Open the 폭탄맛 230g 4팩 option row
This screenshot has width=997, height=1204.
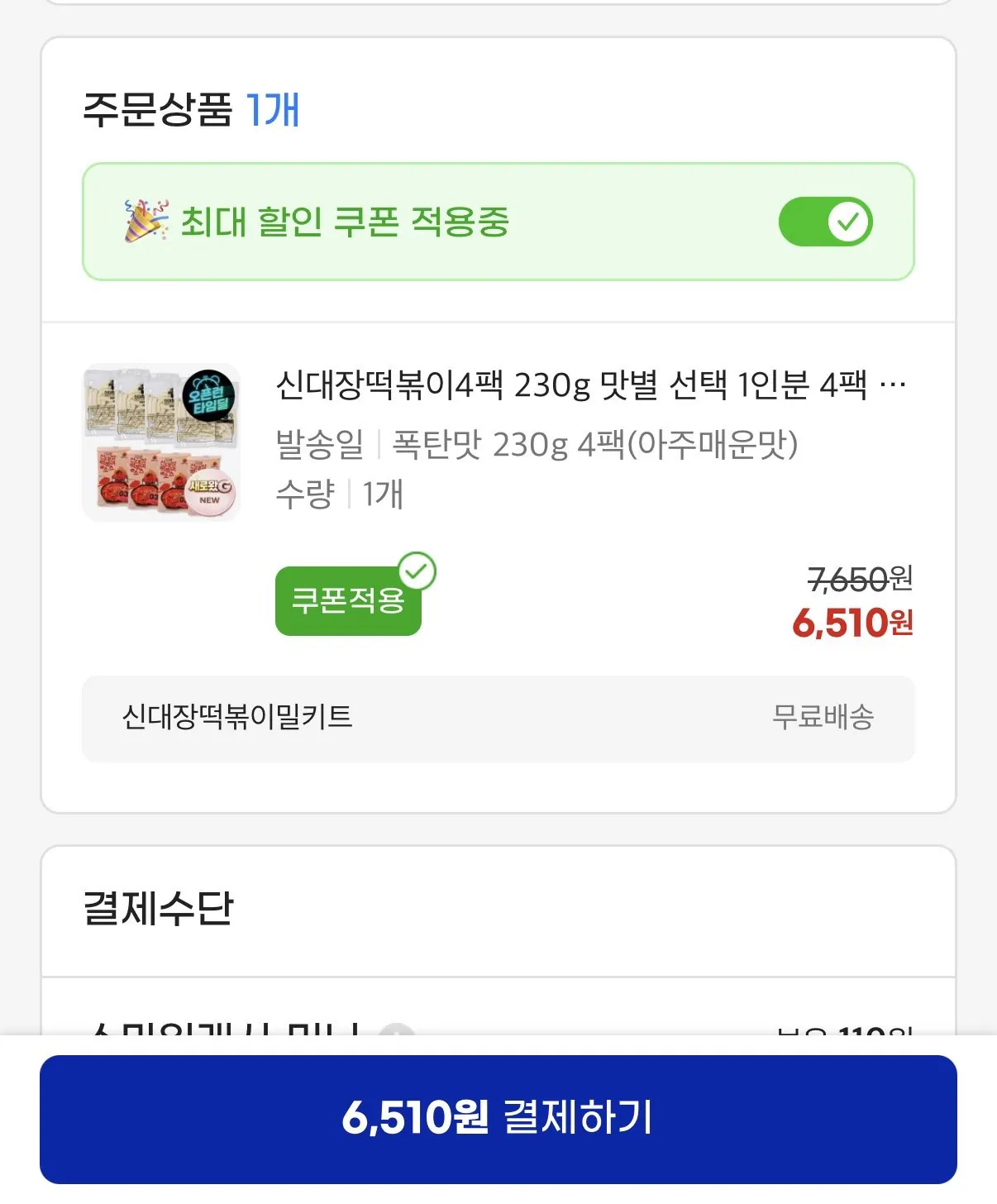tap(536, 444)
